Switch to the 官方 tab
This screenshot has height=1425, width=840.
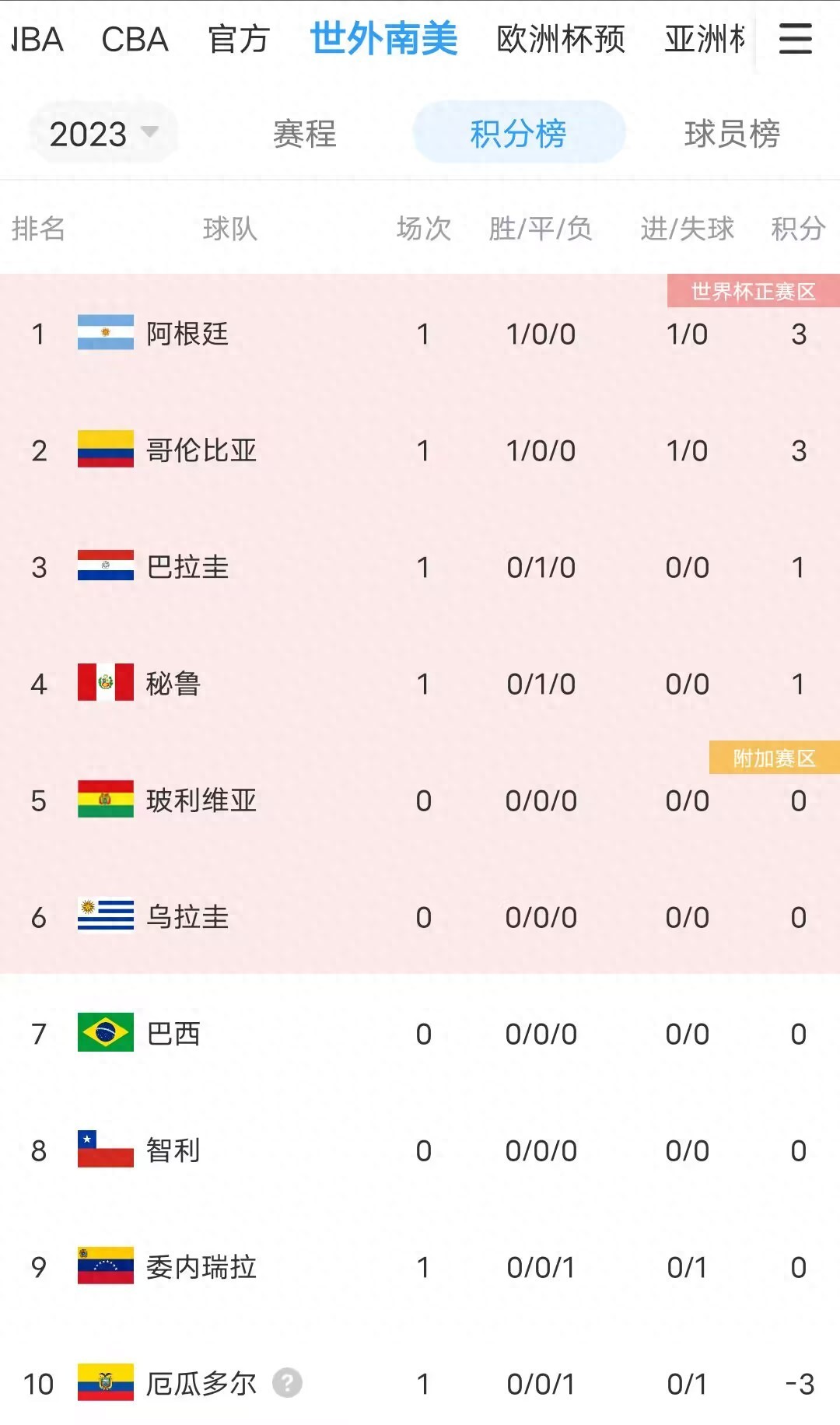[x=239, y=40]
